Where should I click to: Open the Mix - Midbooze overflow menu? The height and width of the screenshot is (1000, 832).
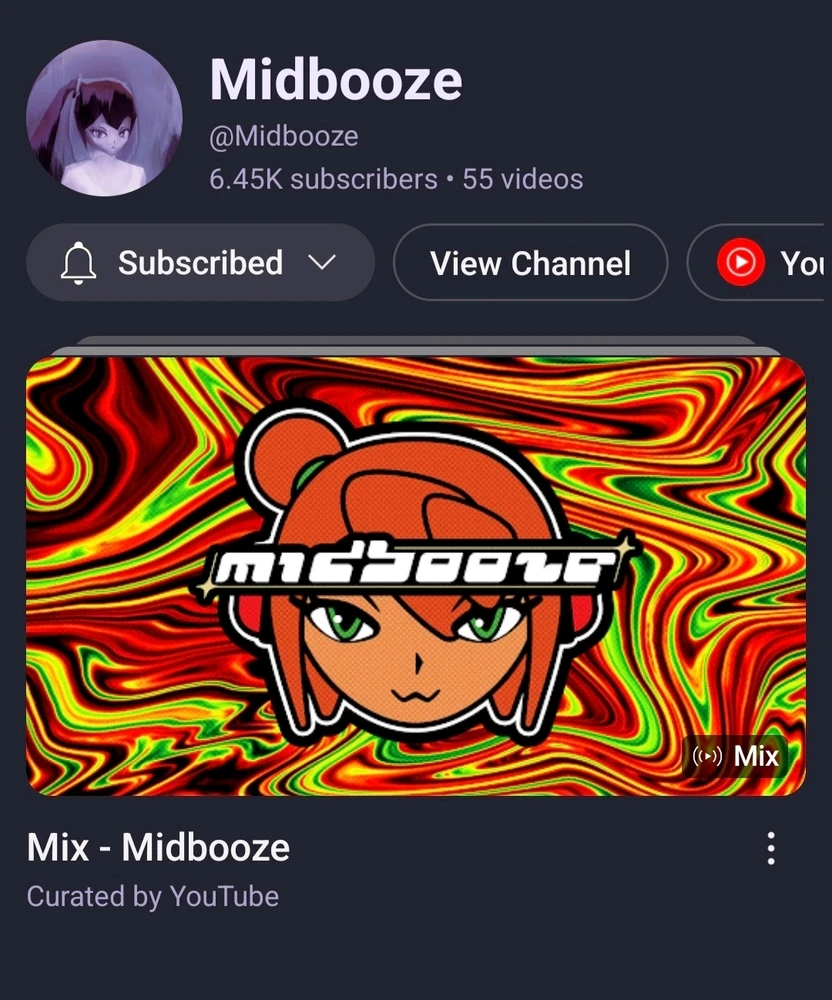click(770, 848)
